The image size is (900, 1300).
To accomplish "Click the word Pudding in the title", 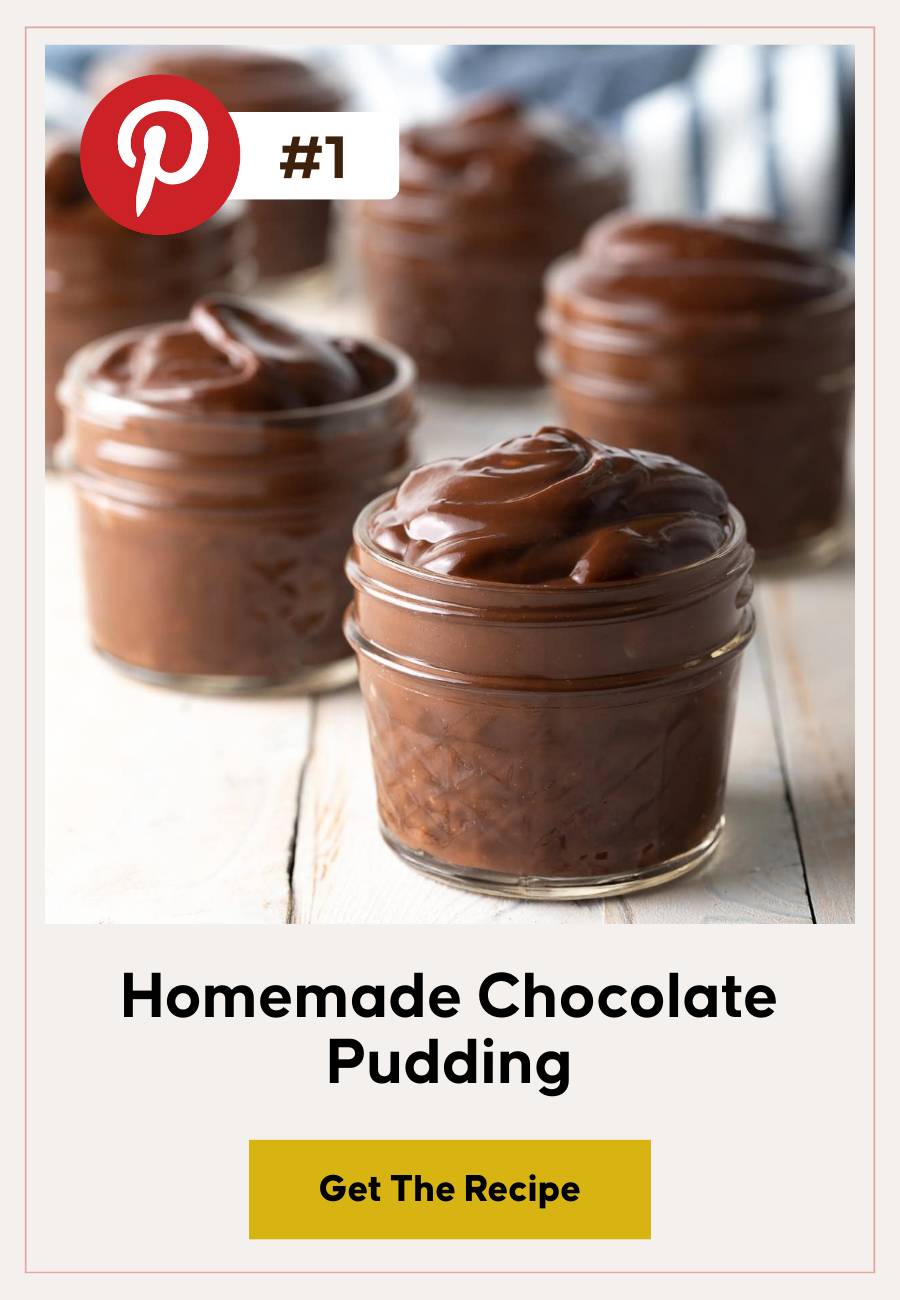I will point(449,1062).
